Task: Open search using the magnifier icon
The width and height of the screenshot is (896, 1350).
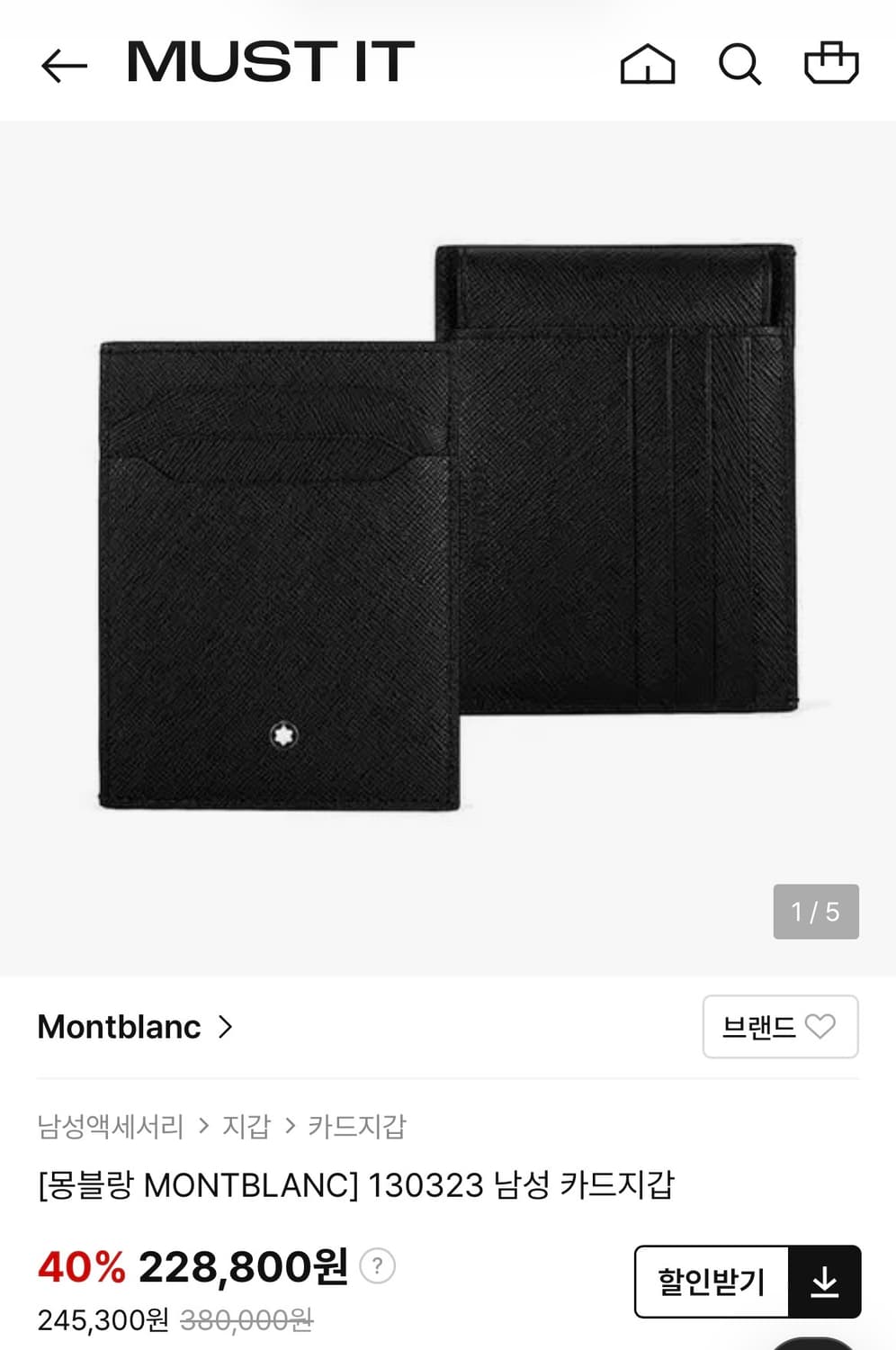Action: 739,64
